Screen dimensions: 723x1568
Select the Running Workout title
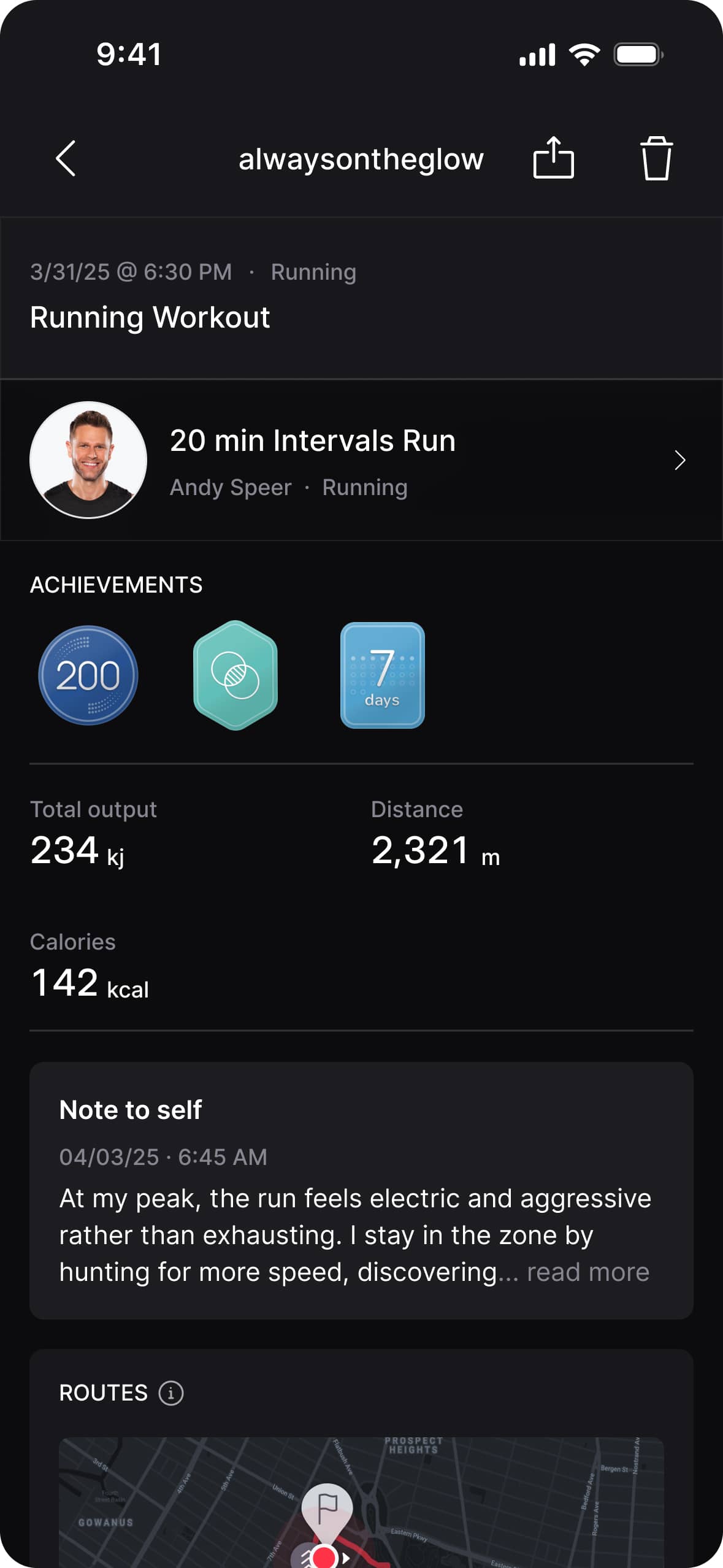pyautogui.click(x=150, y=318)
